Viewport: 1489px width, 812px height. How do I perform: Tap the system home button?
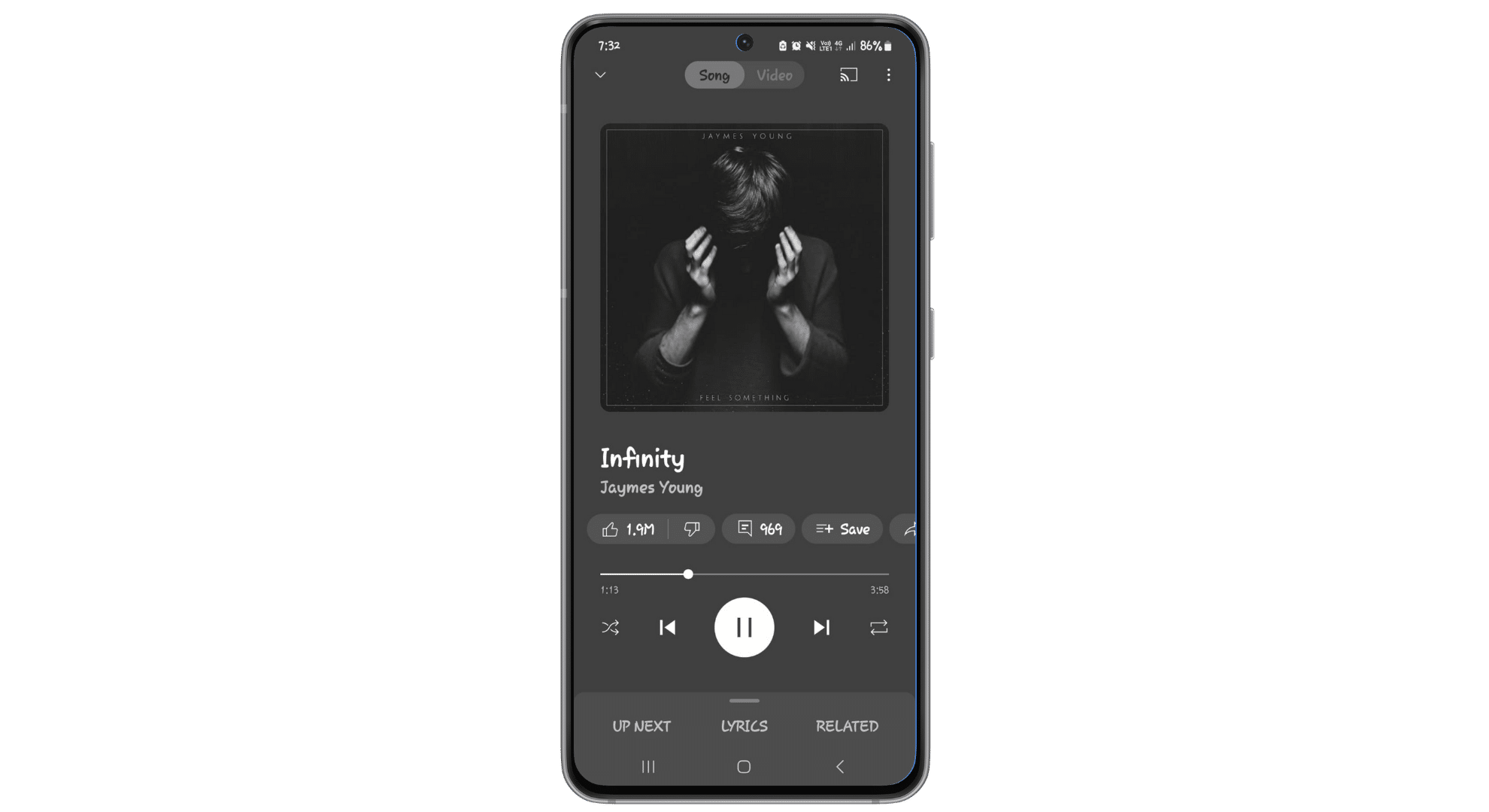(744, 767)
